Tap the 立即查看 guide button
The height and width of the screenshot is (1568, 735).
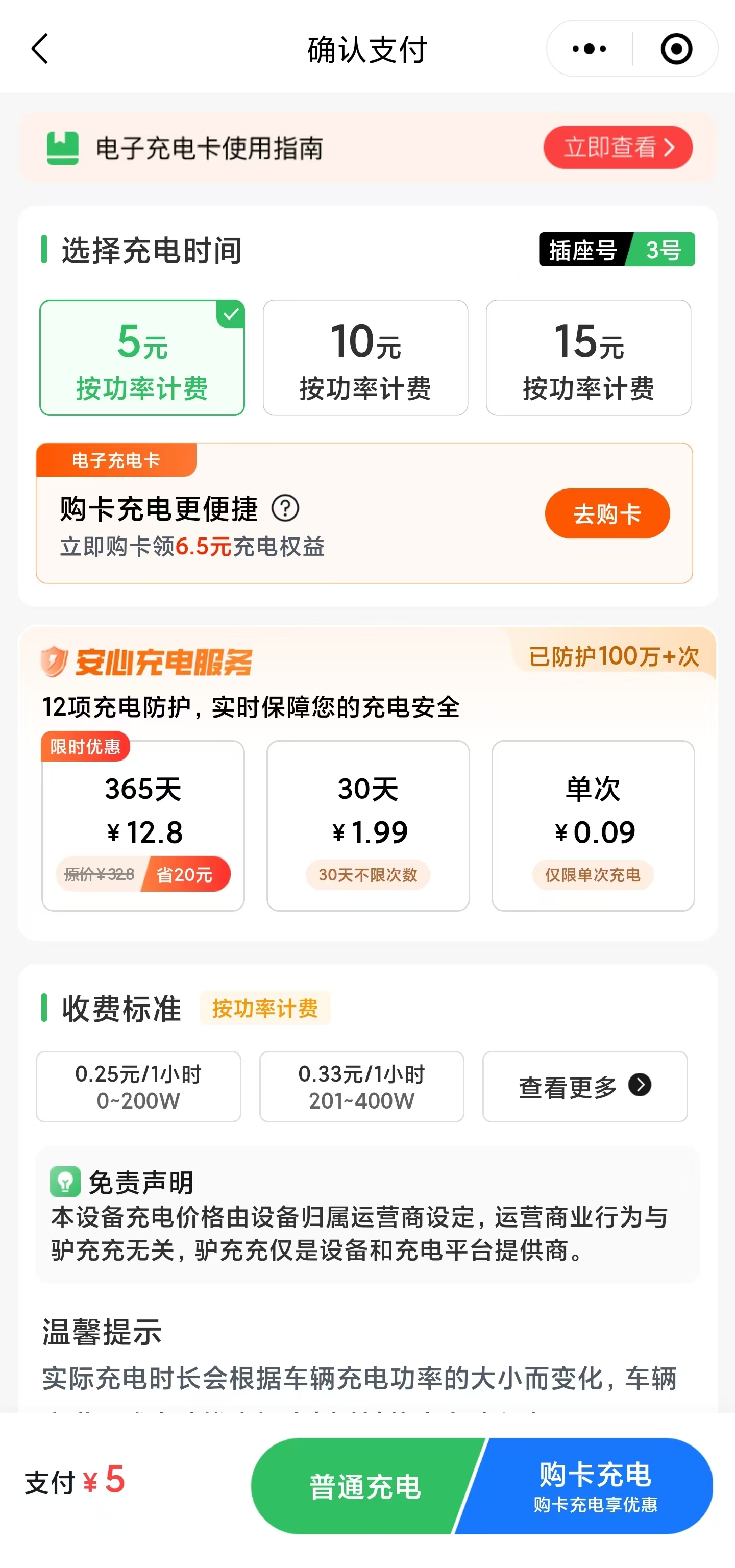(618, 148)
